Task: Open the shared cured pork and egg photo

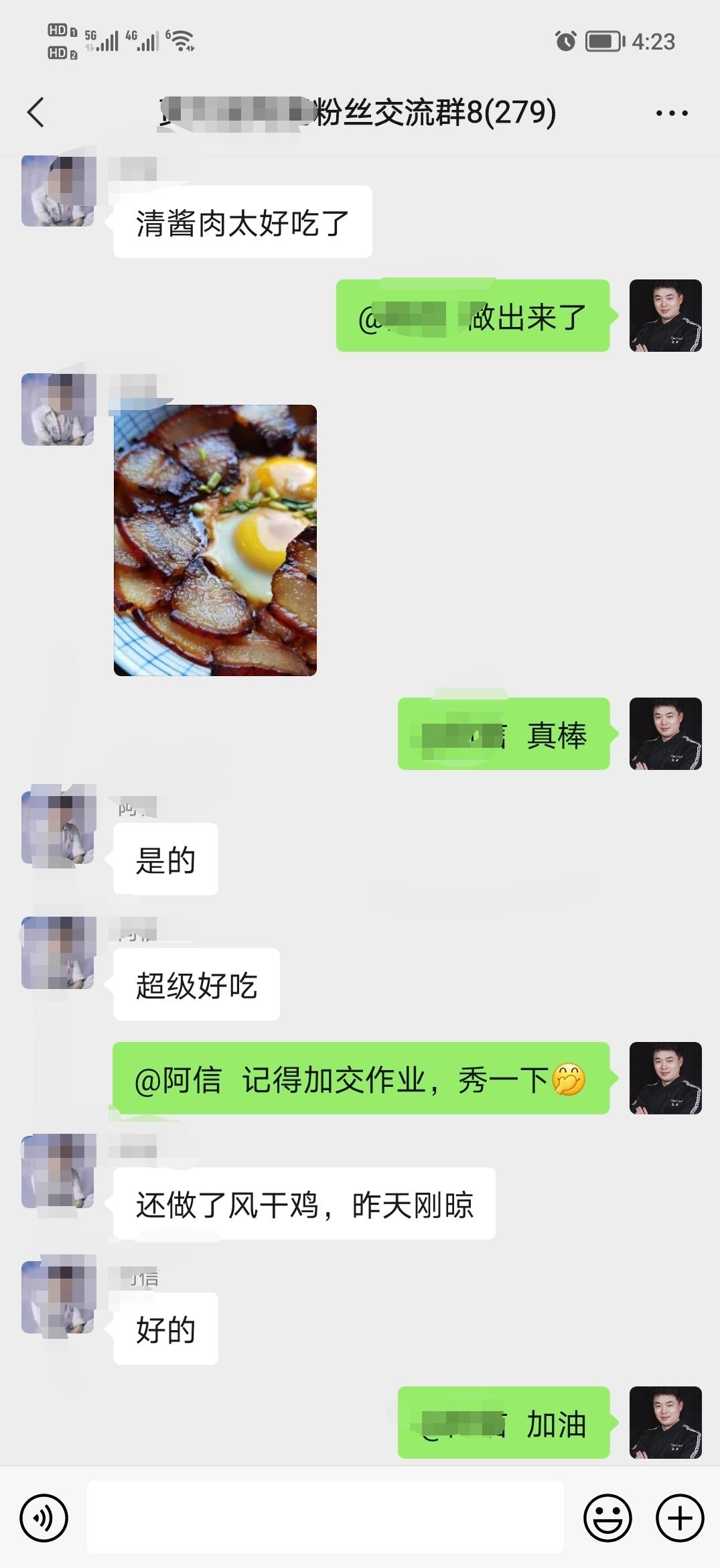Action: [x=215, y=540]
